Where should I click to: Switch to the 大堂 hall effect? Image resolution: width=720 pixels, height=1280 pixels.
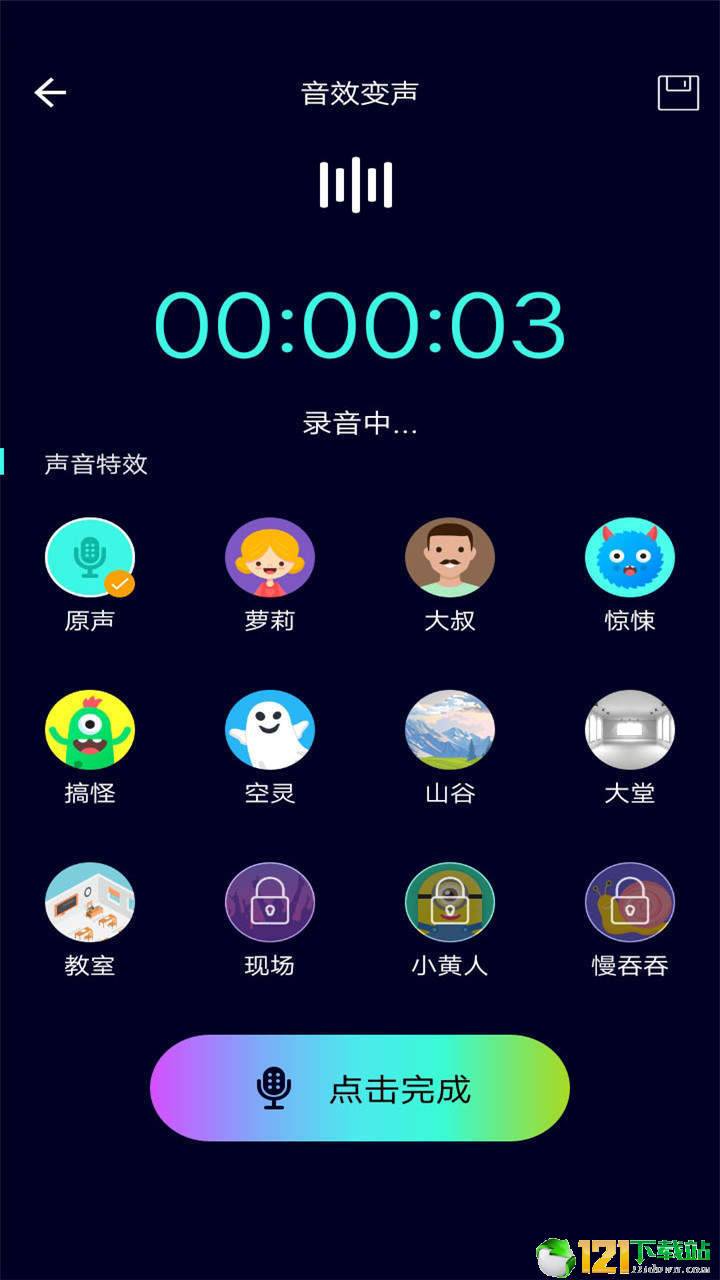630,730
